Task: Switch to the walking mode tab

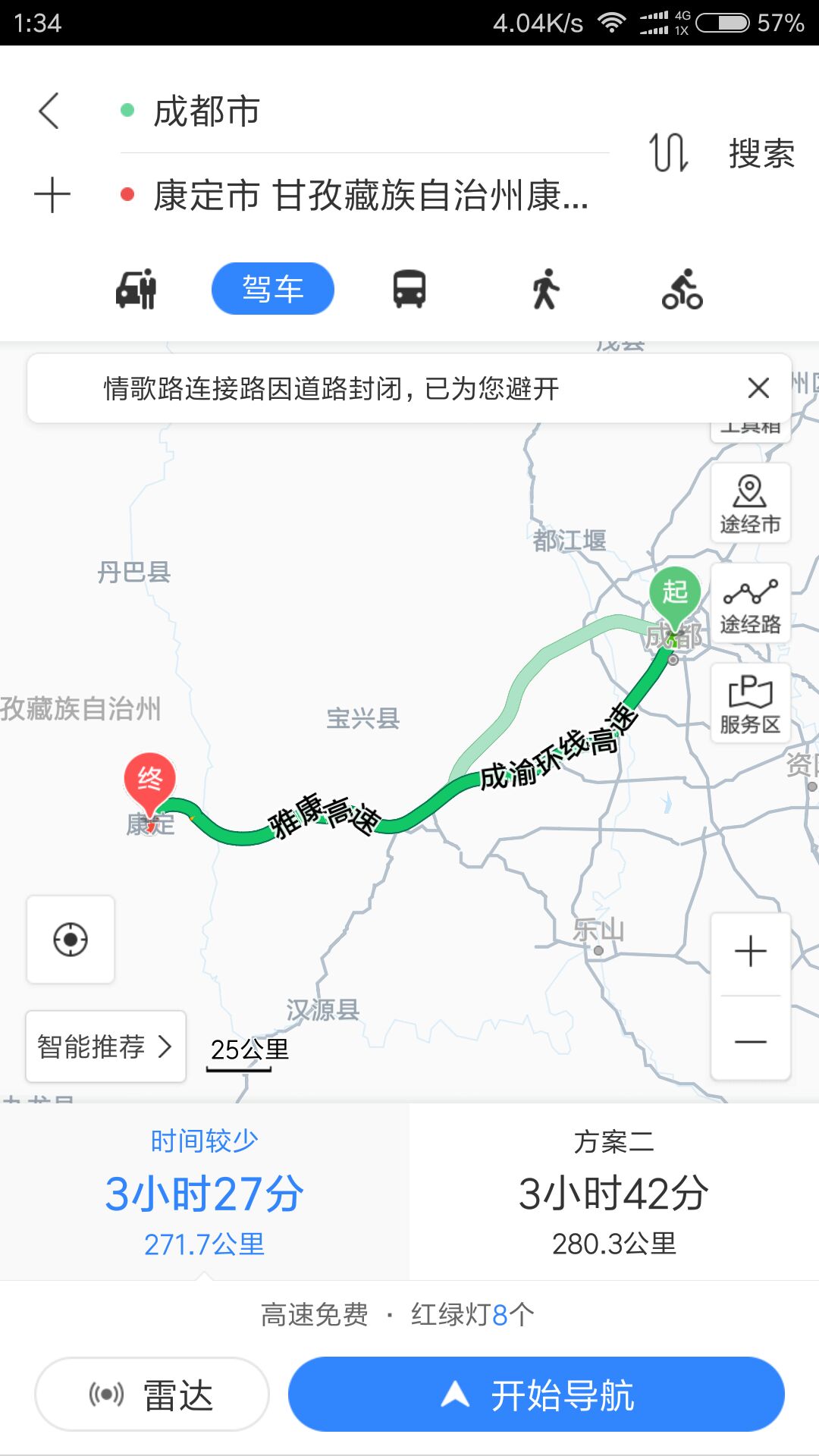Action: pyautogui.click(x=545, y=290)
